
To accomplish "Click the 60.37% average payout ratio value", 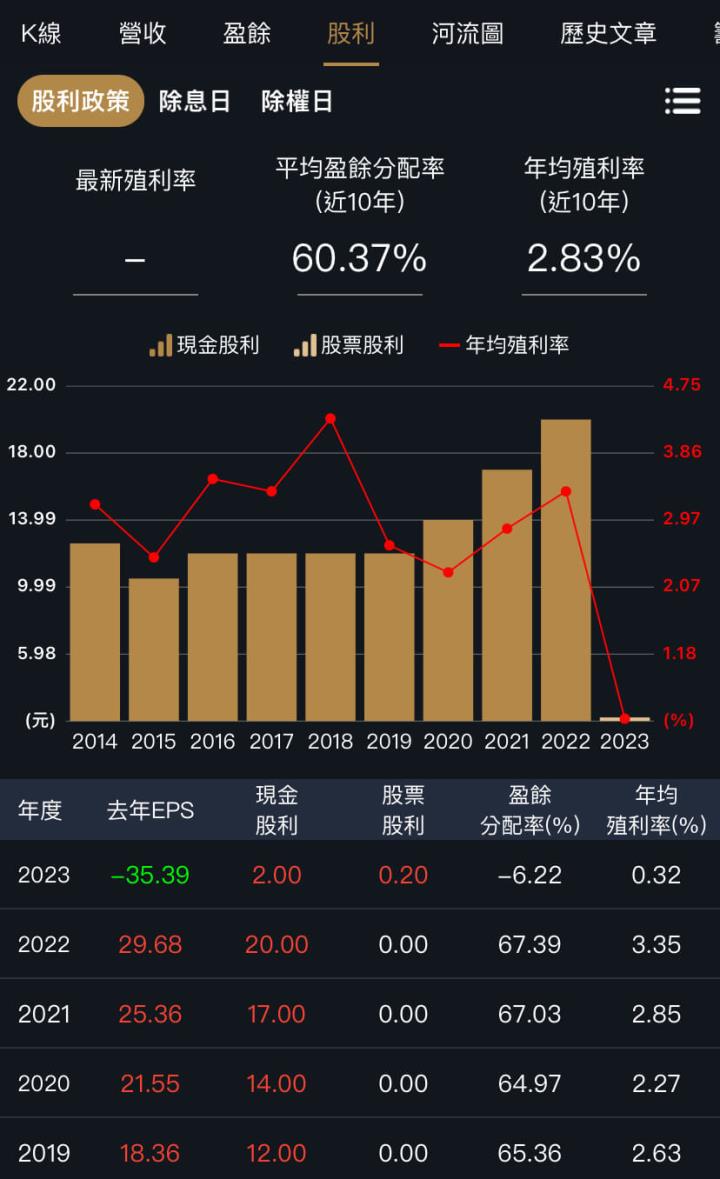I will [358, 258].
